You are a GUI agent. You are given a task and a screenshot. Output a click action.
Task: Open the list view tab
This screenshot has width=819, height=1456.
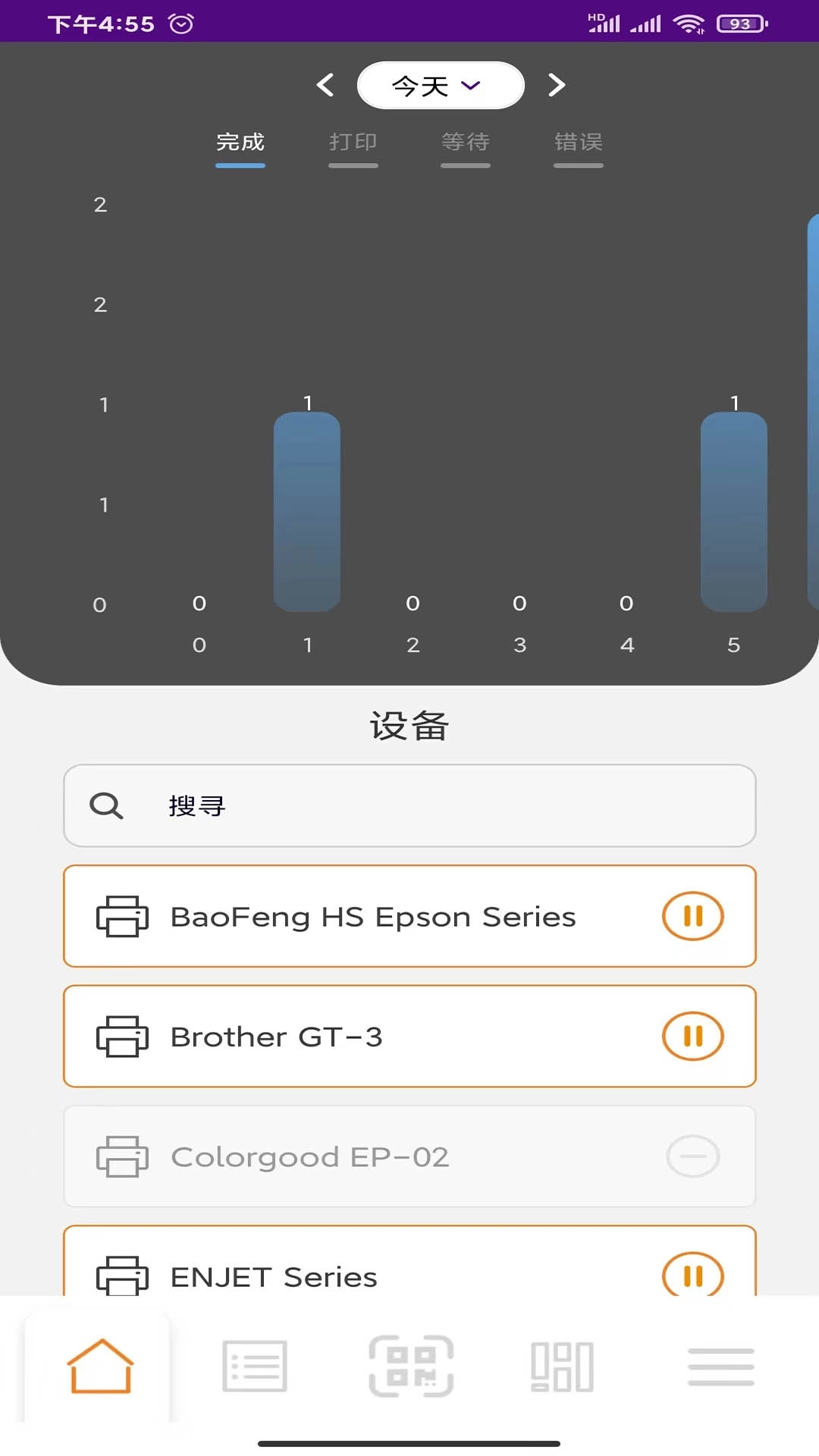[254, 1366]
